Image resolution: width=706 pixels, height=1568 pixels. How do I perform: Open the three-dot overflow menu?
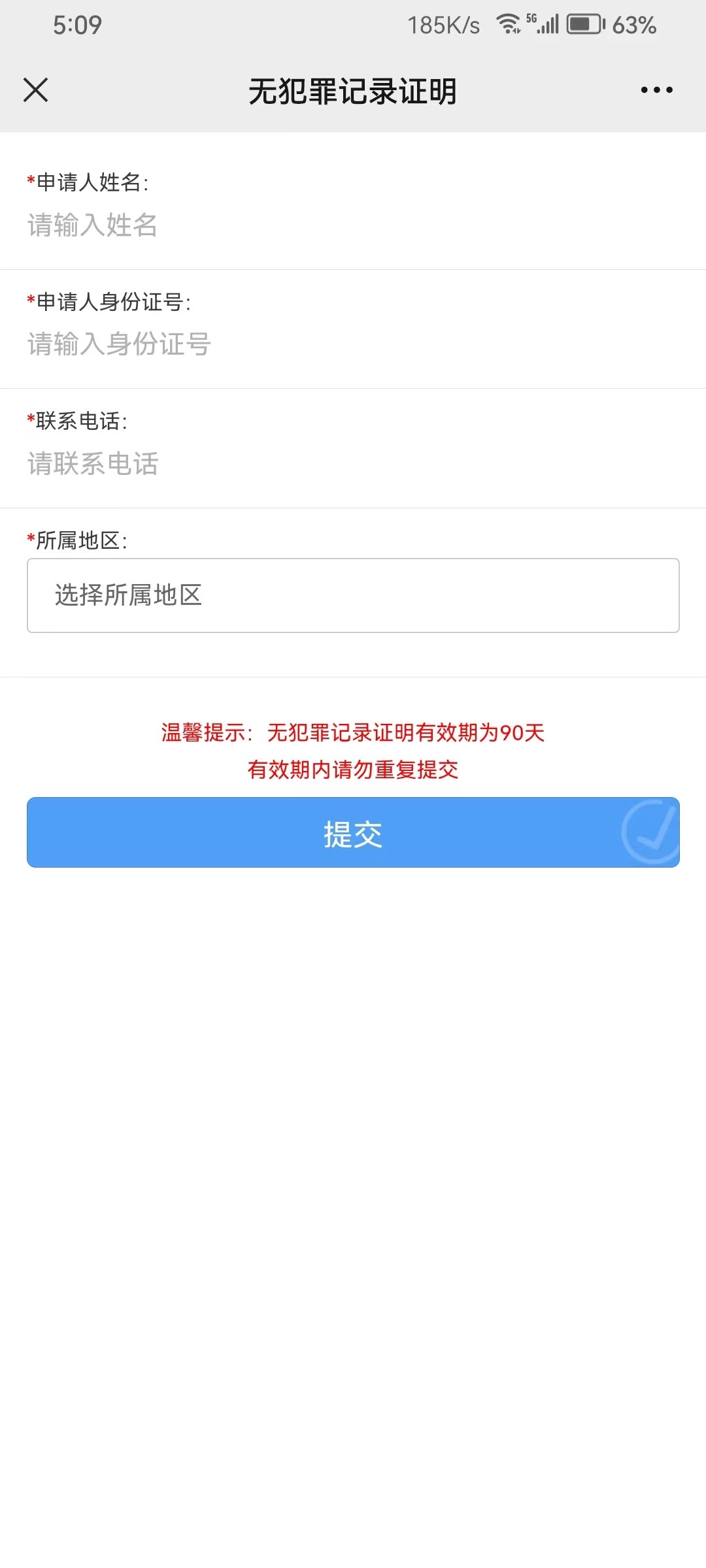click(656, 90)
